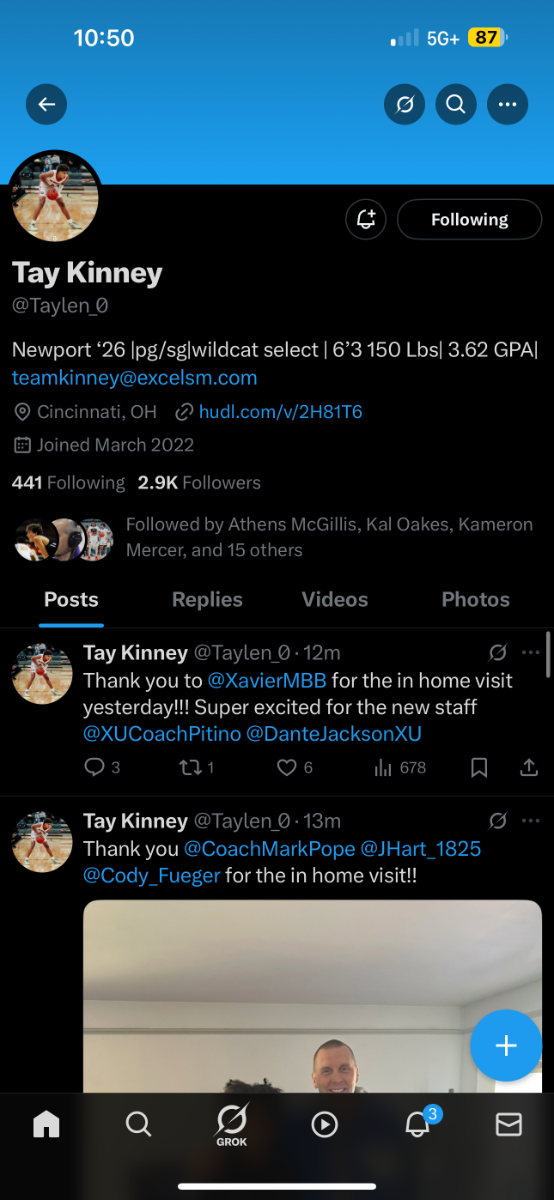Open the teamkinney@excelsm.com email link
This screenshot has width=554, height=1200.
click(135, 378)
